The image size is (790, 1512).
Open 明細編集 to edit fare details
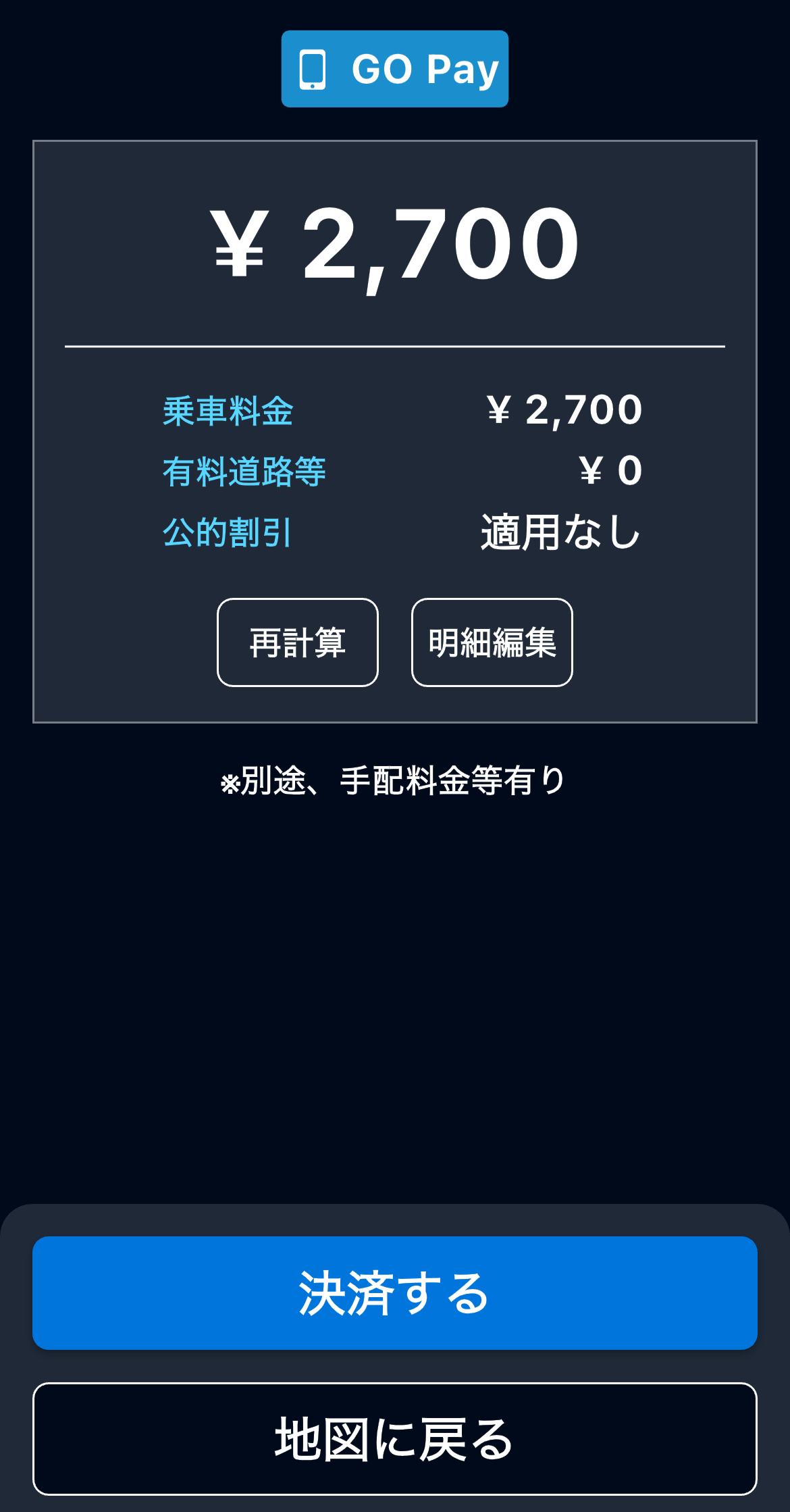coord(492,642)
